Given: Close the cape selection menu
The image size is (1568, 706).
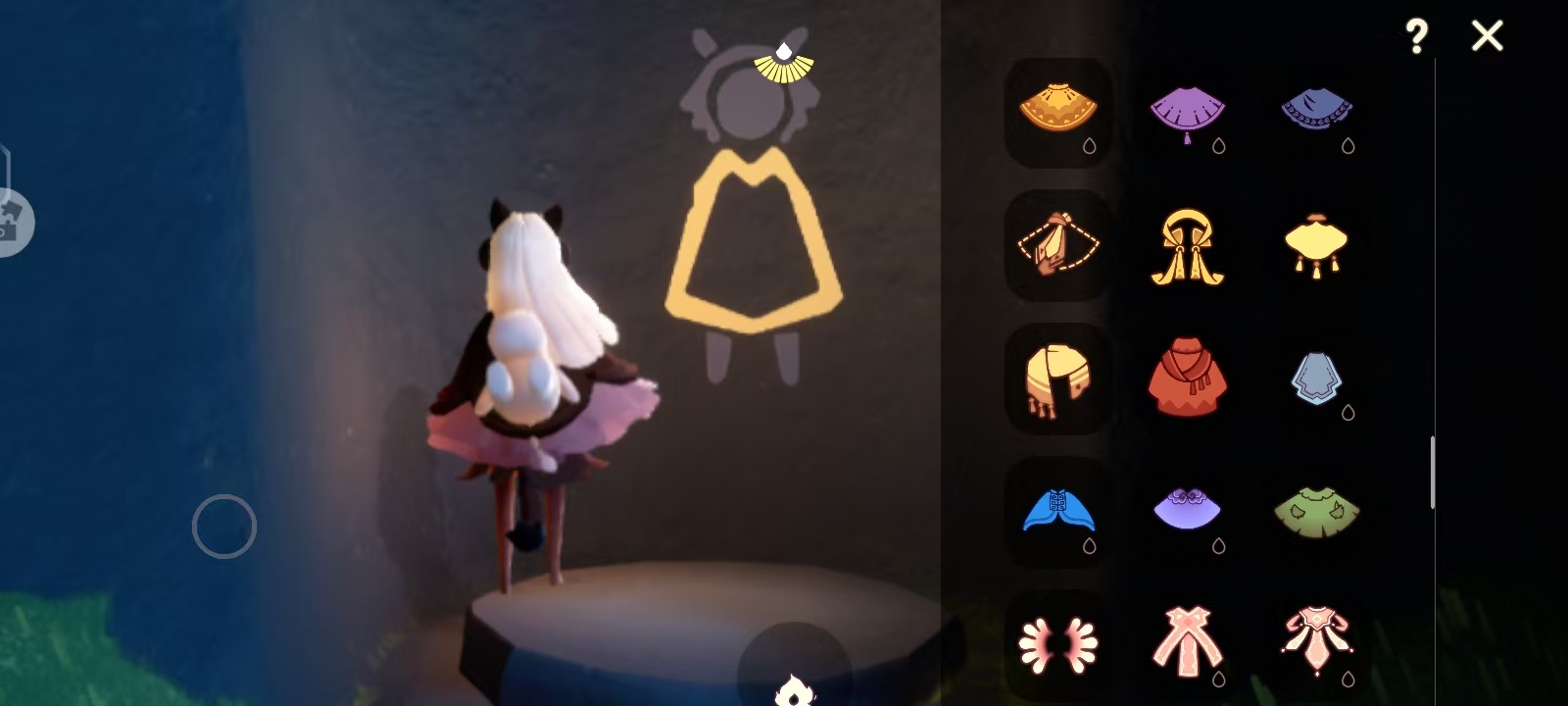Looking at the screenshot, I should point(1487,36).
